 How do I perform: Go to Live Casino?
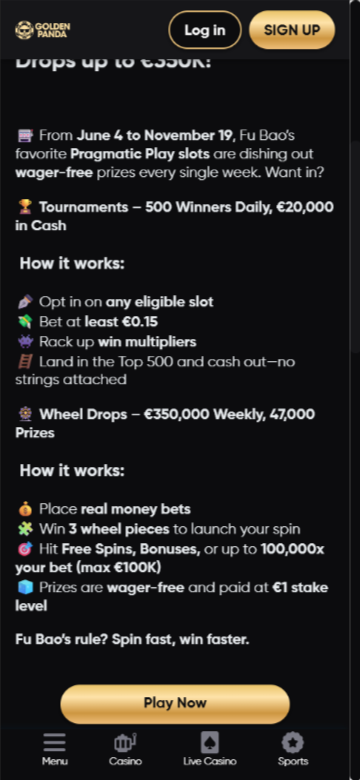click(209, 749)
